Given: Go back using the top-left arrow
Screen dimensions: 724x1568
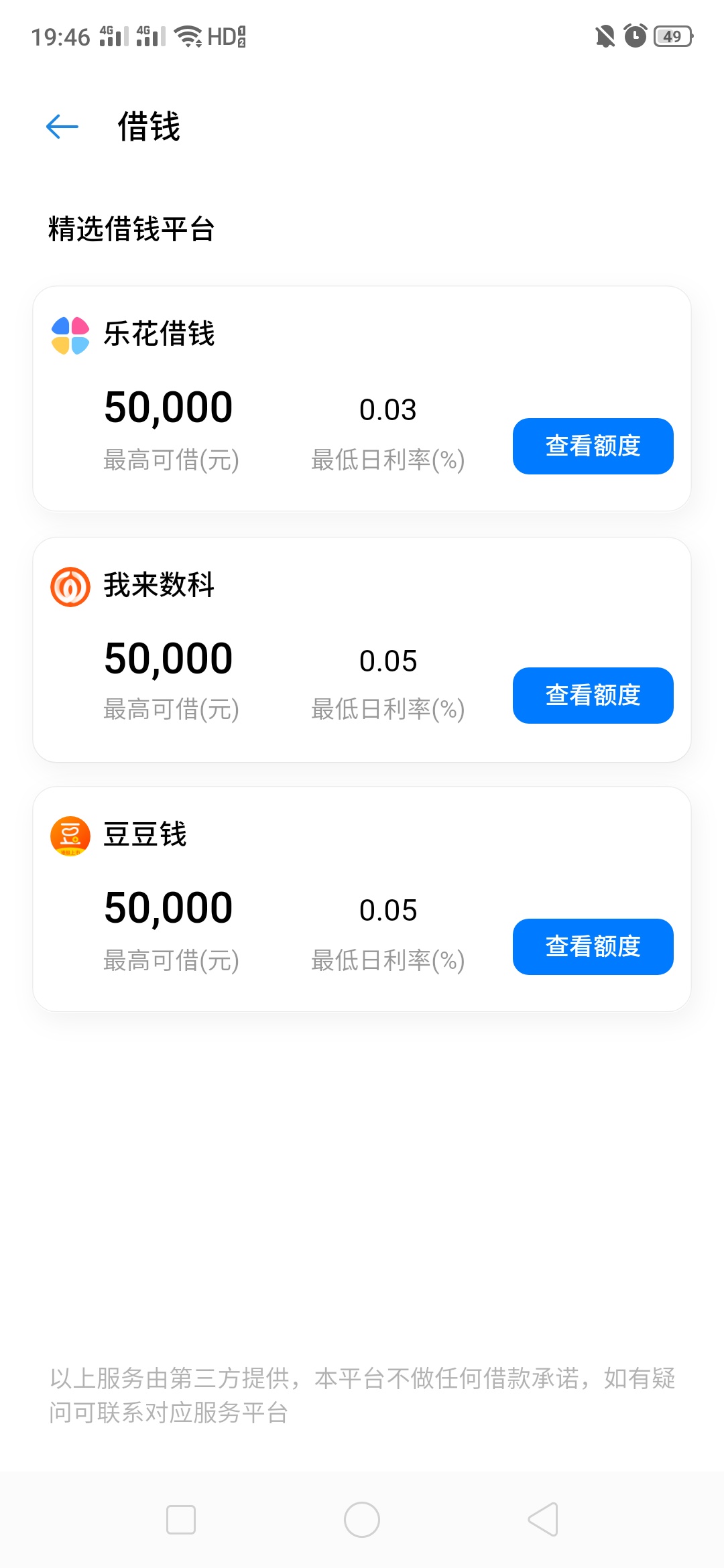Looking at the screenshot, I should coord(62,127).
